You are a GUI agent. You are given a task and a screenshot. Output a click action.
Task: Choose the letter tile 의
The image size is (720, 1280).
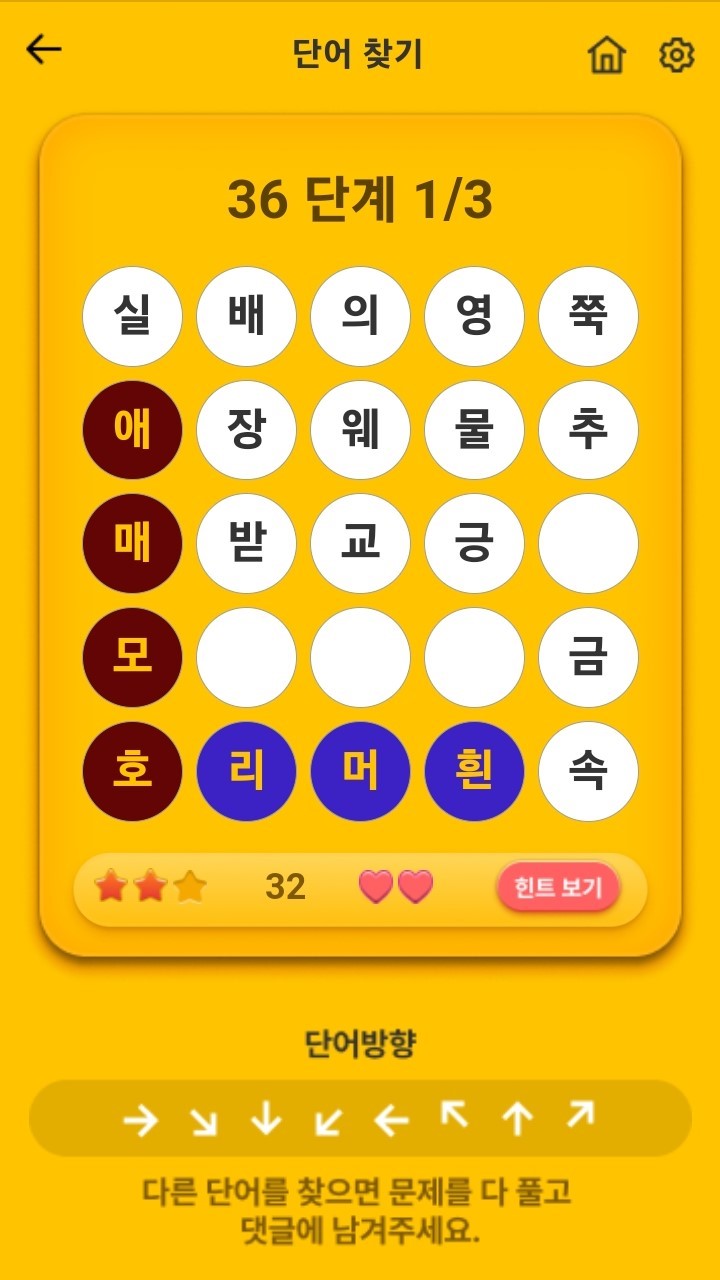[361, 316]
